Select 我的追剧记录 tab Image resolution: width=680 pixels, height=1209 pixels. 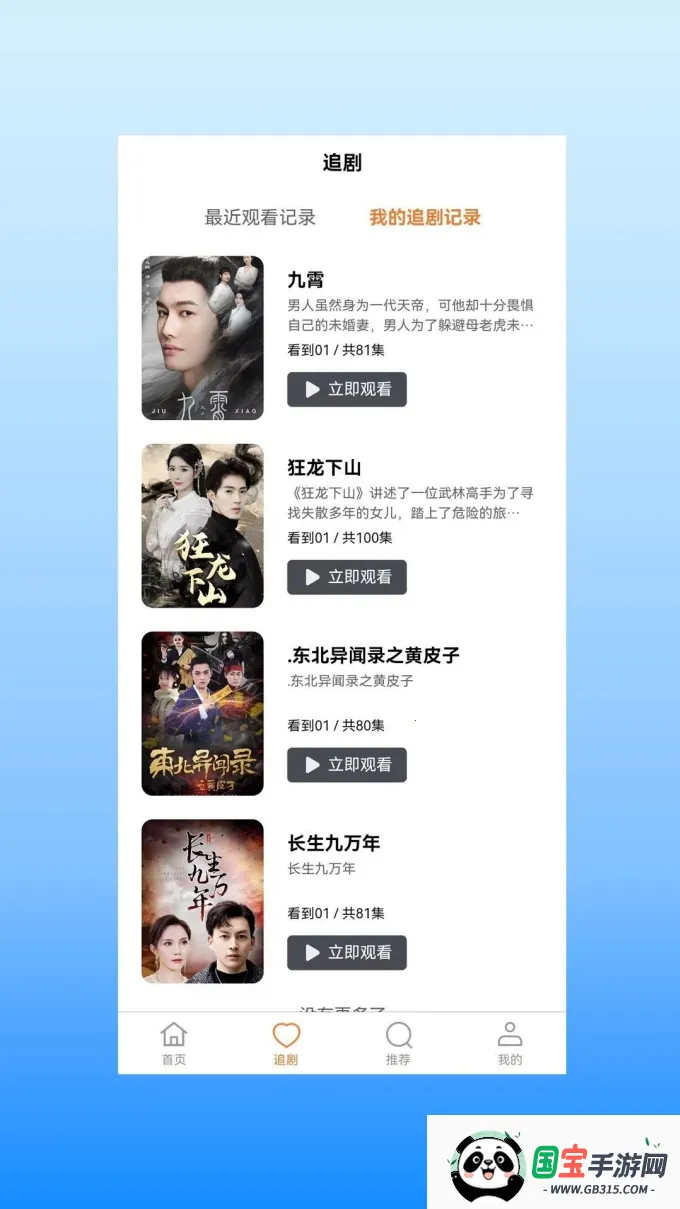(425, 217)
